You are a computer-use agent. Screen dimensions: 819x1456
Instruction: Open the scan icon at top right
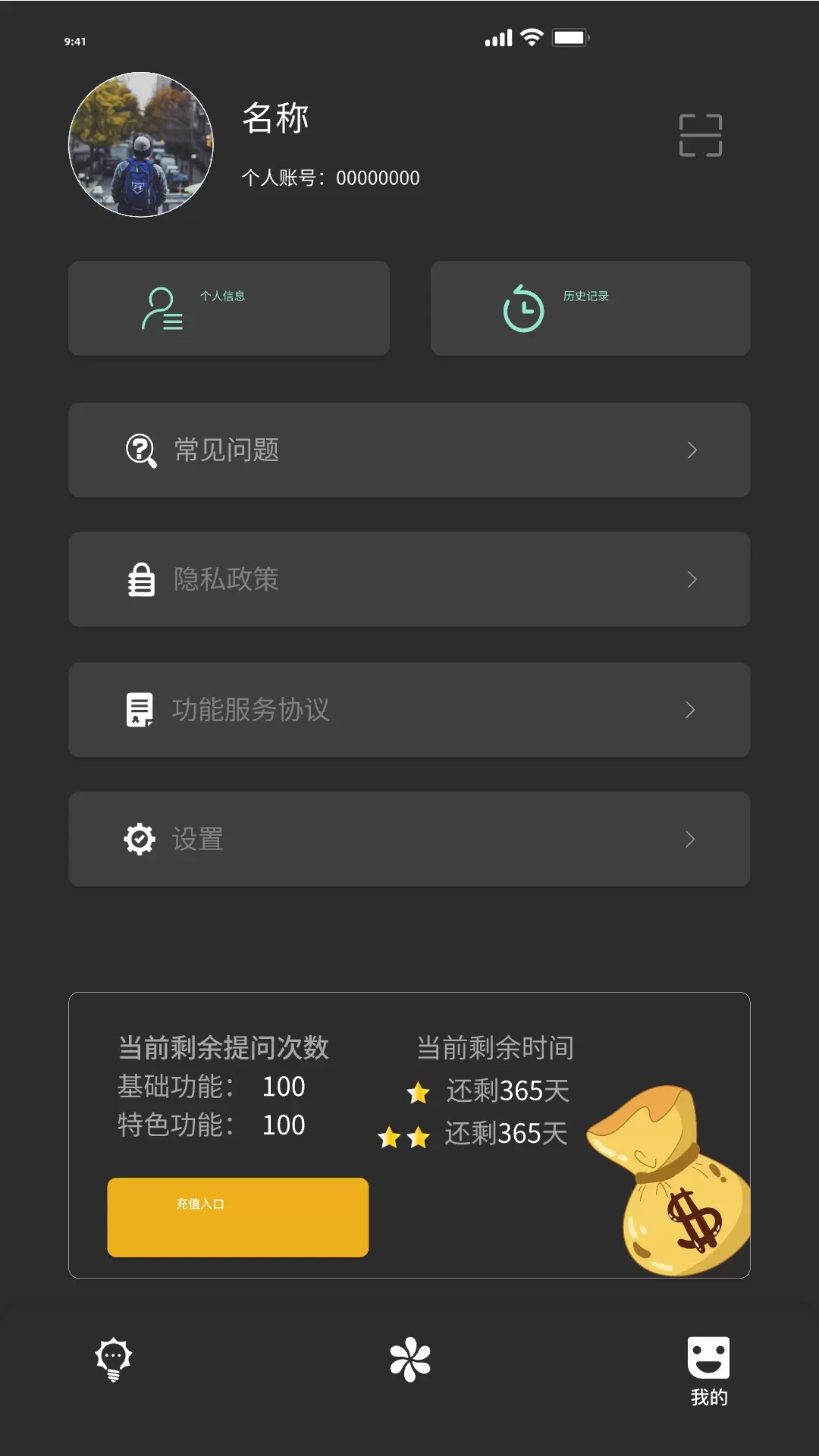click(699, 134)
